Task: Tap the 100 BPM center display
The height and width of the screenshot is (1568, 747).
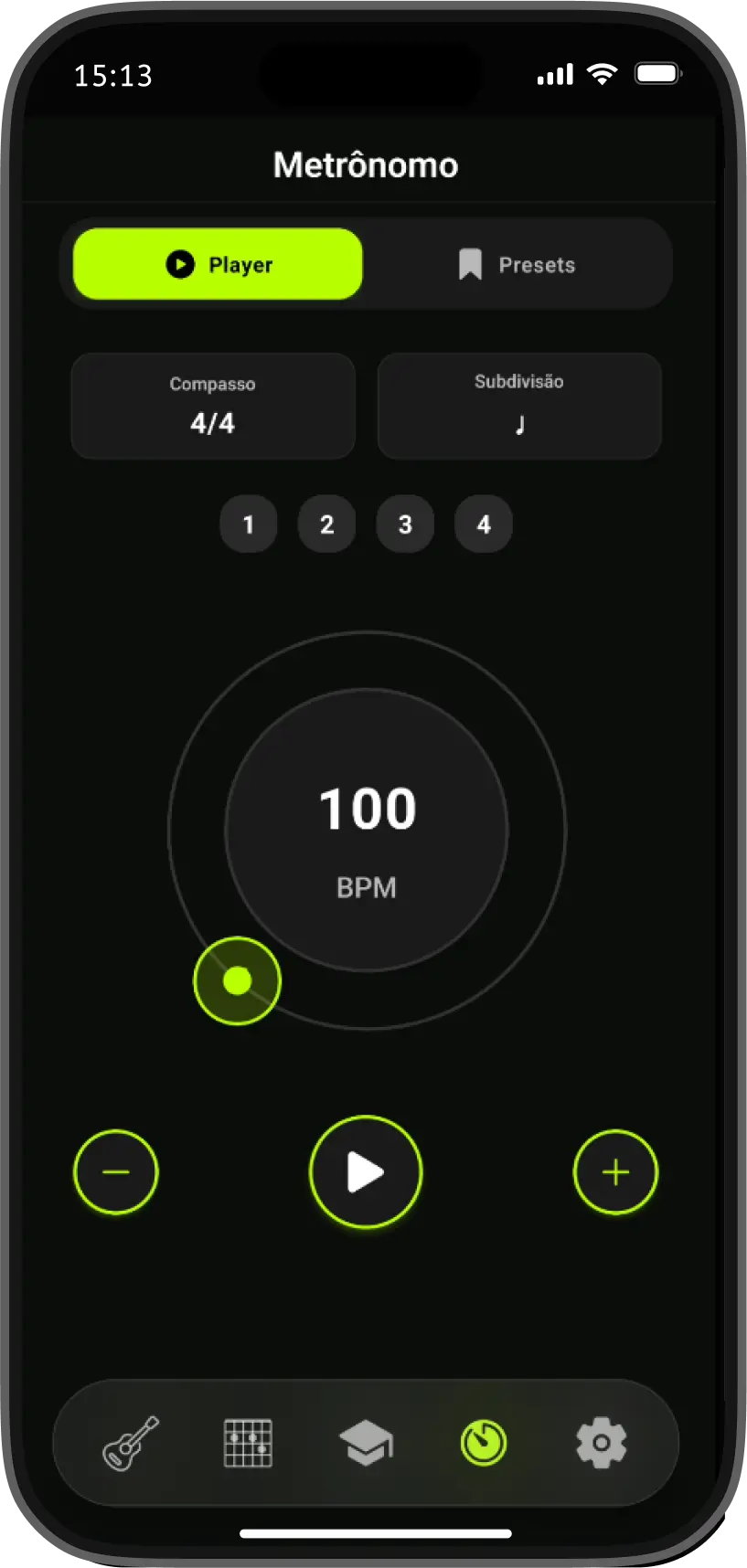Action: (x=367, y=830)
